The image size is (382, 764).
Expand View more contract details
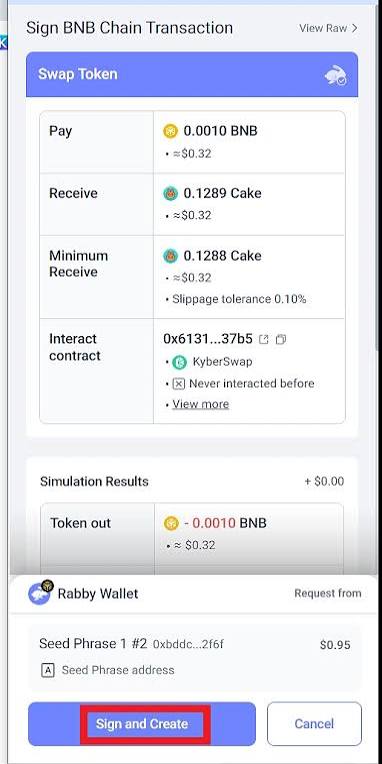[x=201, y=404]
